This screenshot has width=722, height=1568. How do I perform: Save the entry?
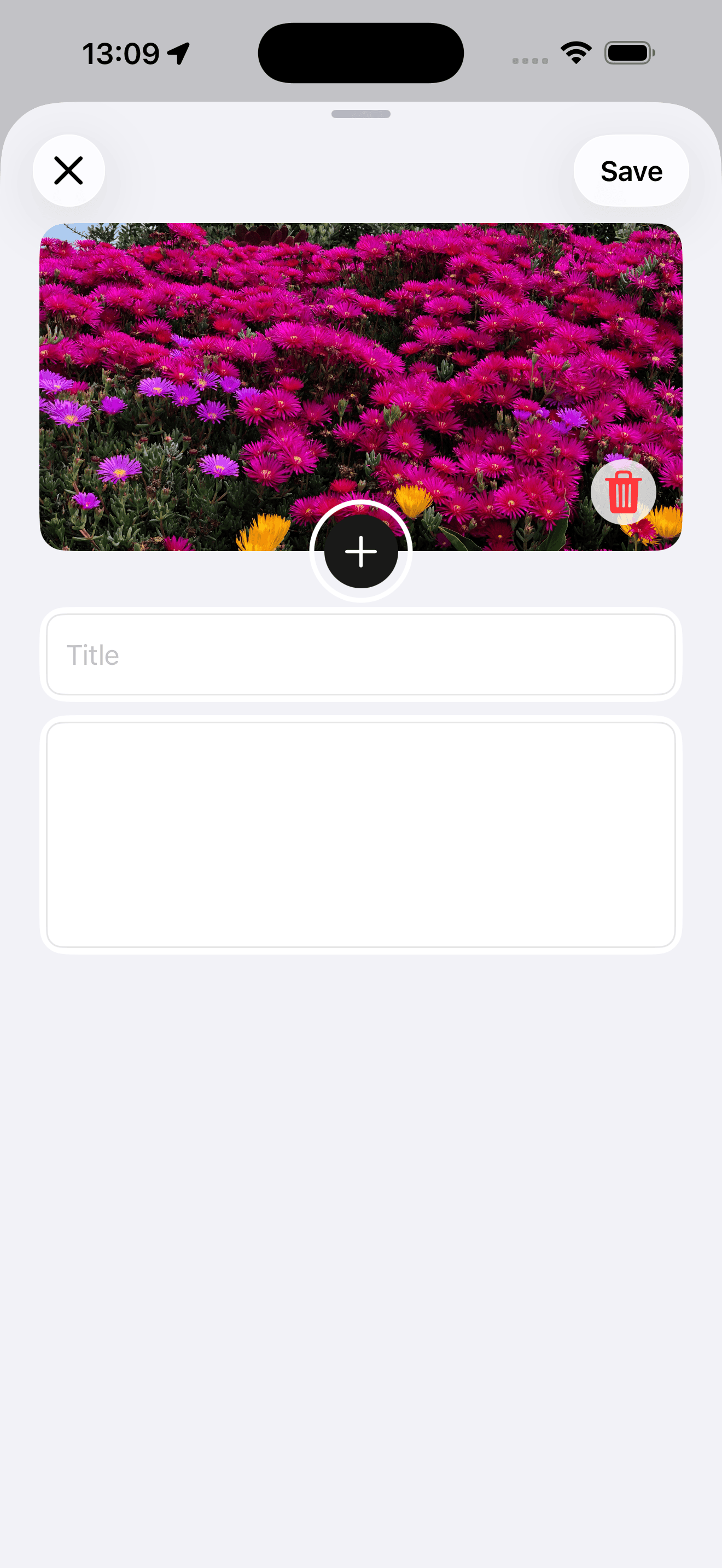pyautogui.click(x=631, y=171)
